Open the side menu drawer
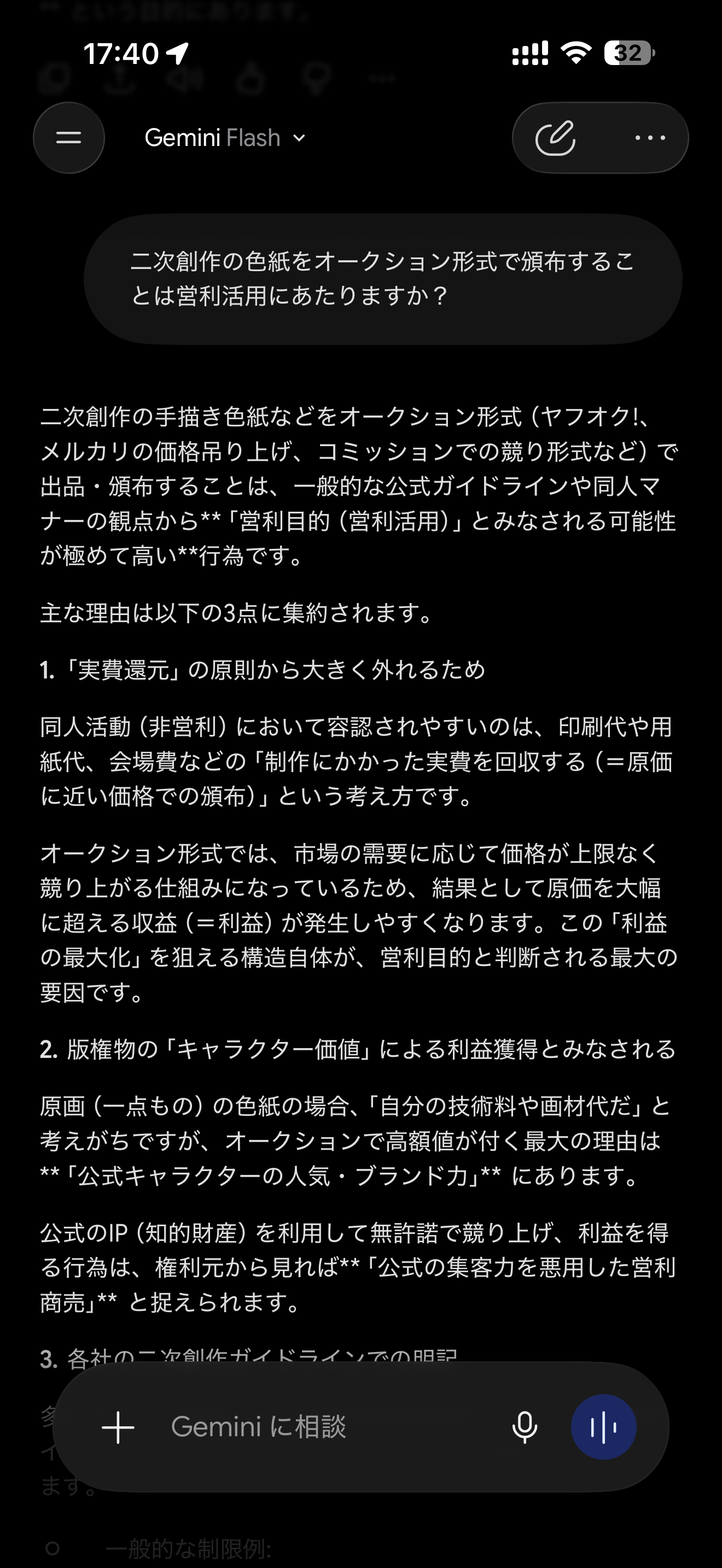Viewport: 722px width, 1568px height. (x=69, y=138)
